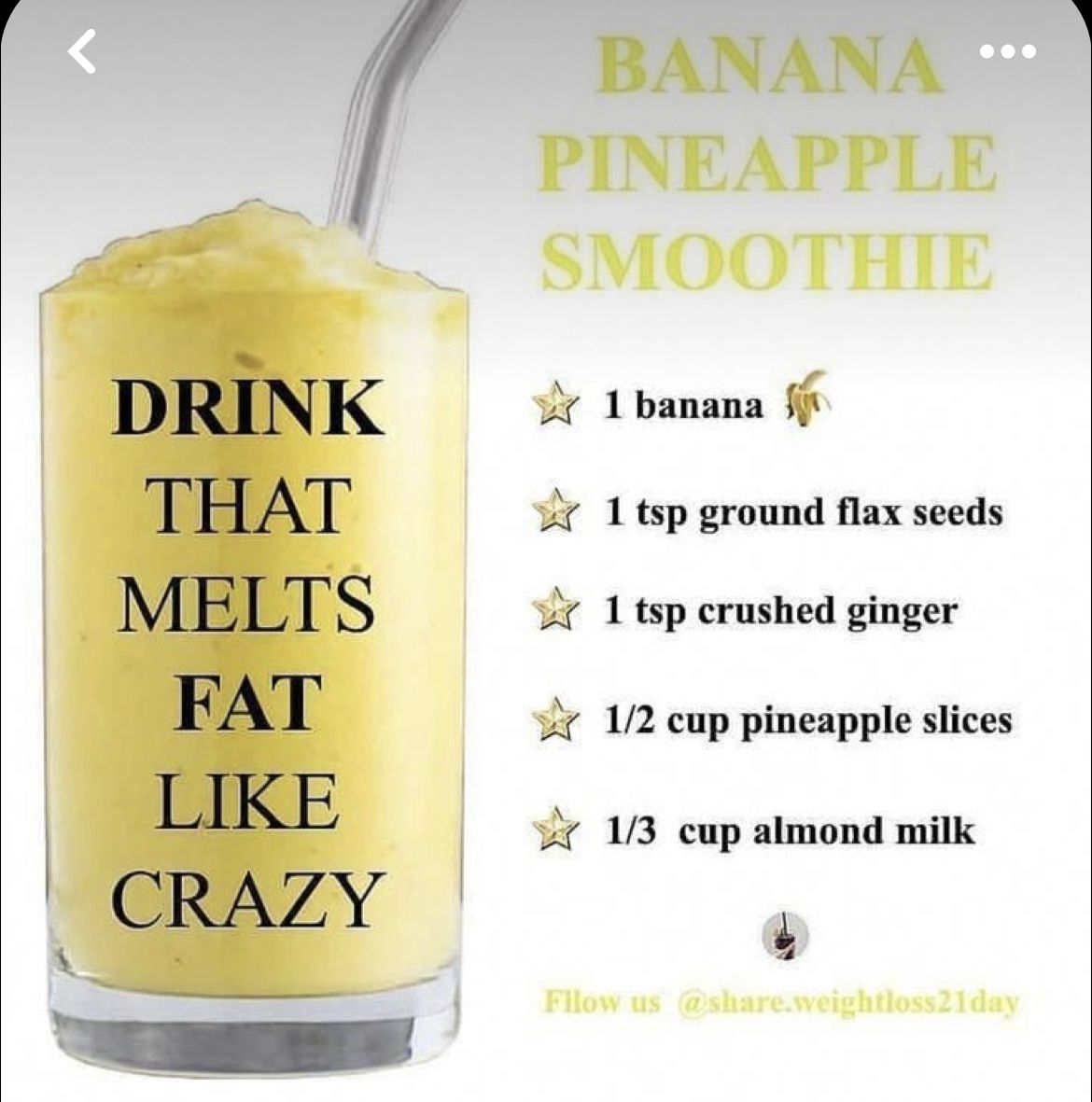Viewport: 1092px width, 1102px height.
Task: Go back using the top-left arrow
Action: 82,51
